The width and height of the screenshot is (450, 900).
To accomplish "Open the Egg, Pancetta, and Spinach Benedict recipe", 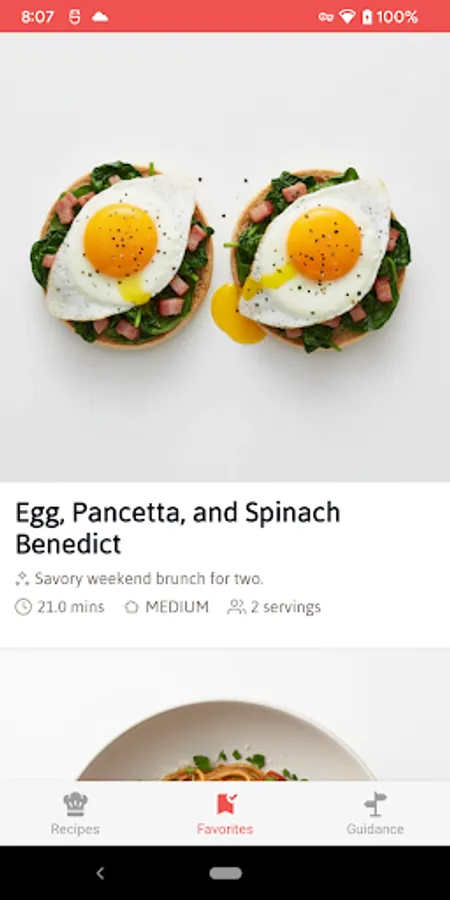I will 225,340.
